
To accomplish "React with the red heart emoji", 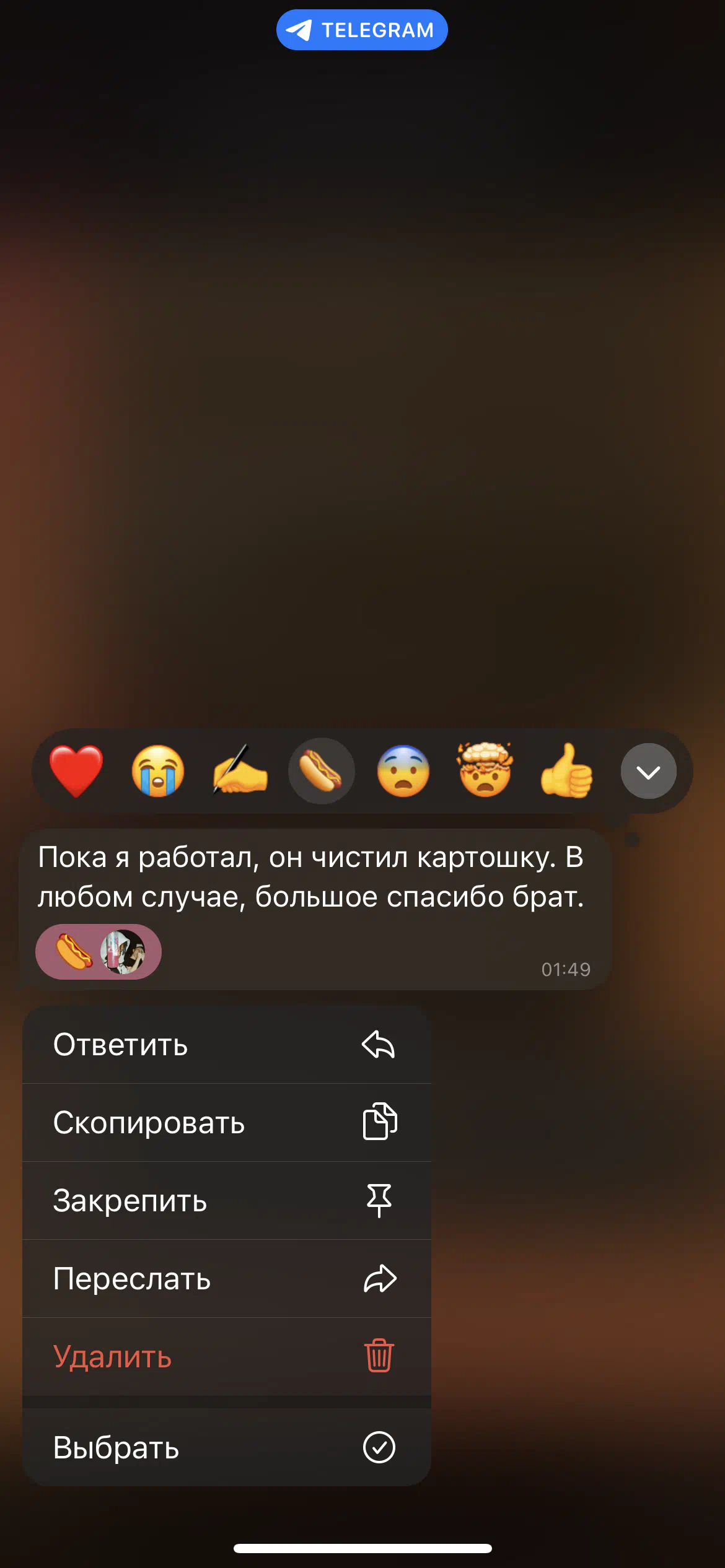I will [x=76, y=771].
